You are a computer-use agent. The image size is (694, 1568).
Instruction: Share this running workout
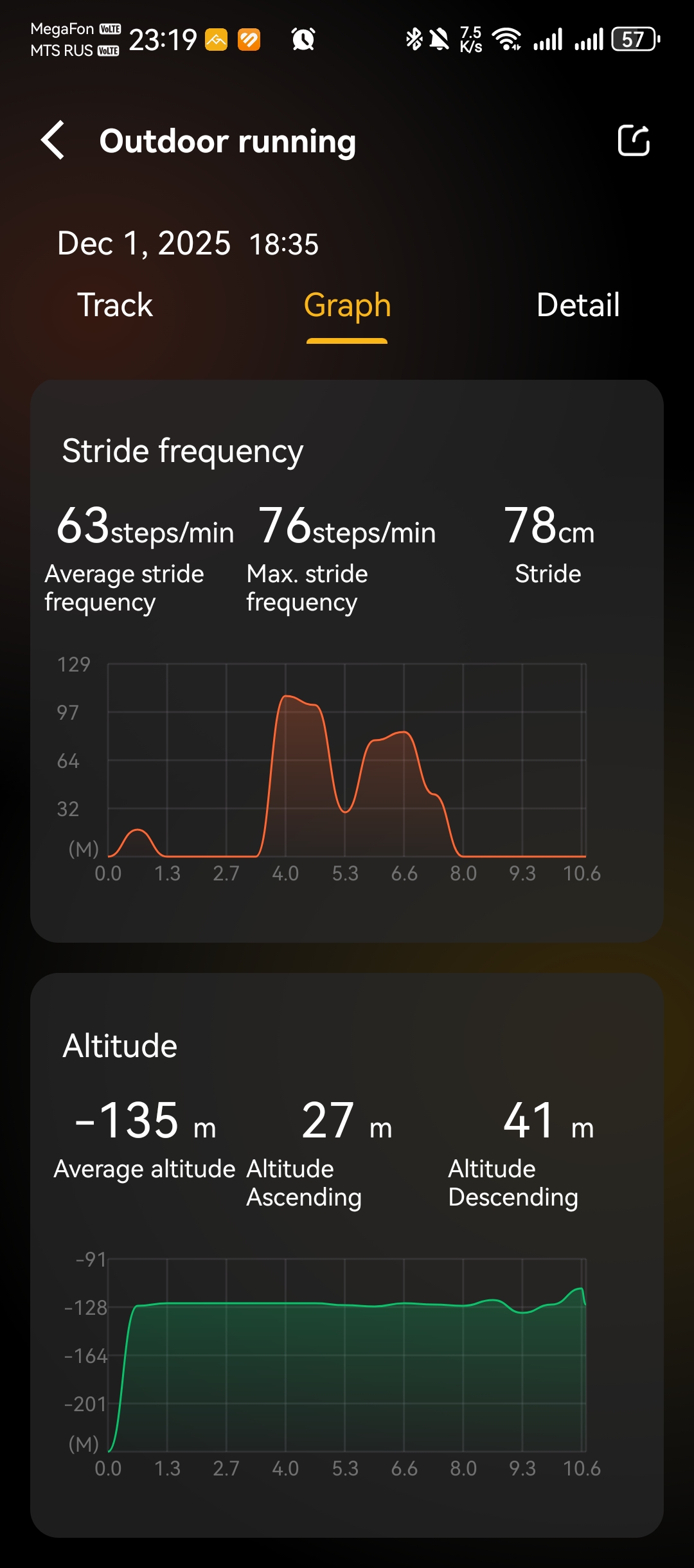pos(634,140)
